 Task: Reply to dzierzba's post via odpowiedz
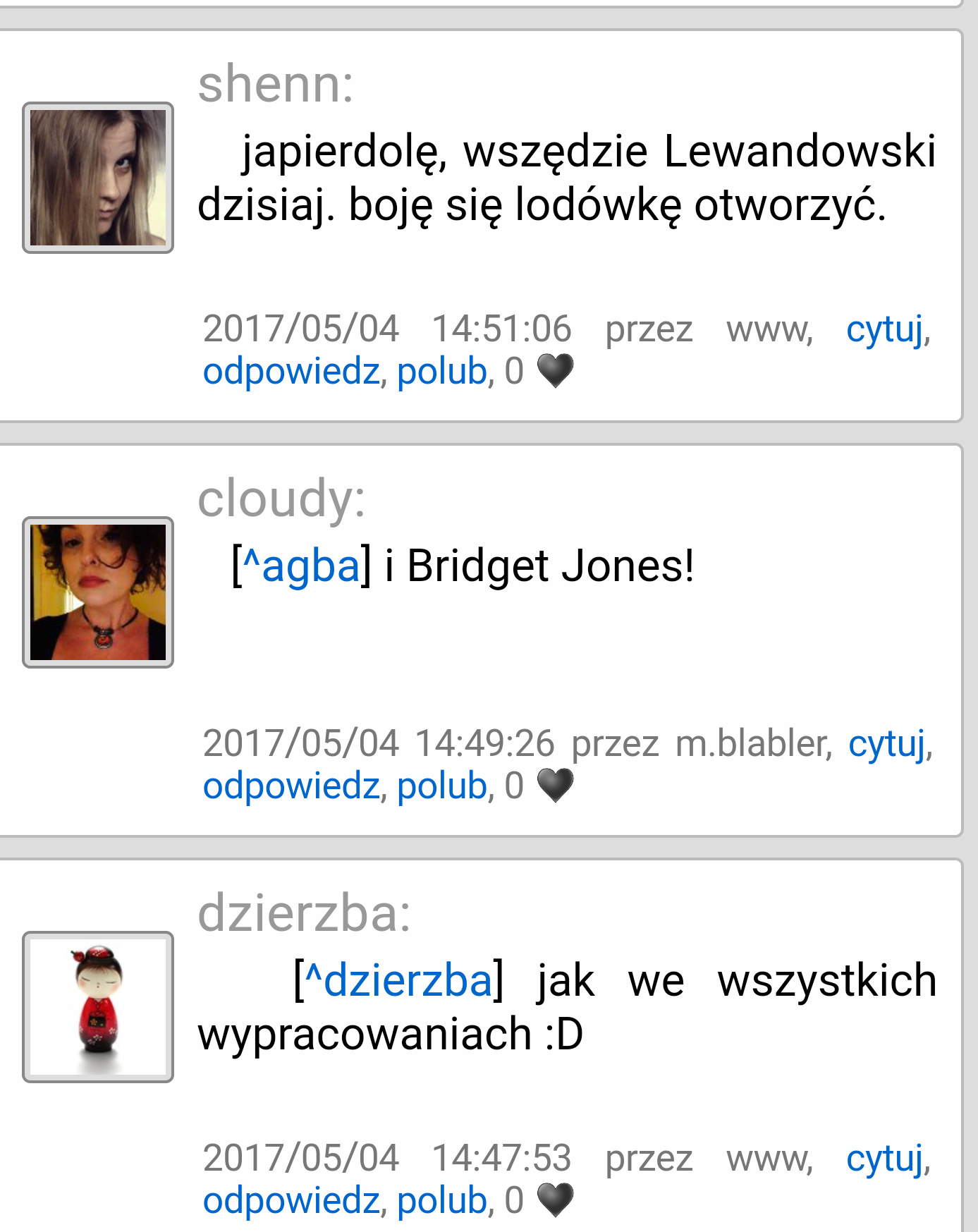[291, 1201]
